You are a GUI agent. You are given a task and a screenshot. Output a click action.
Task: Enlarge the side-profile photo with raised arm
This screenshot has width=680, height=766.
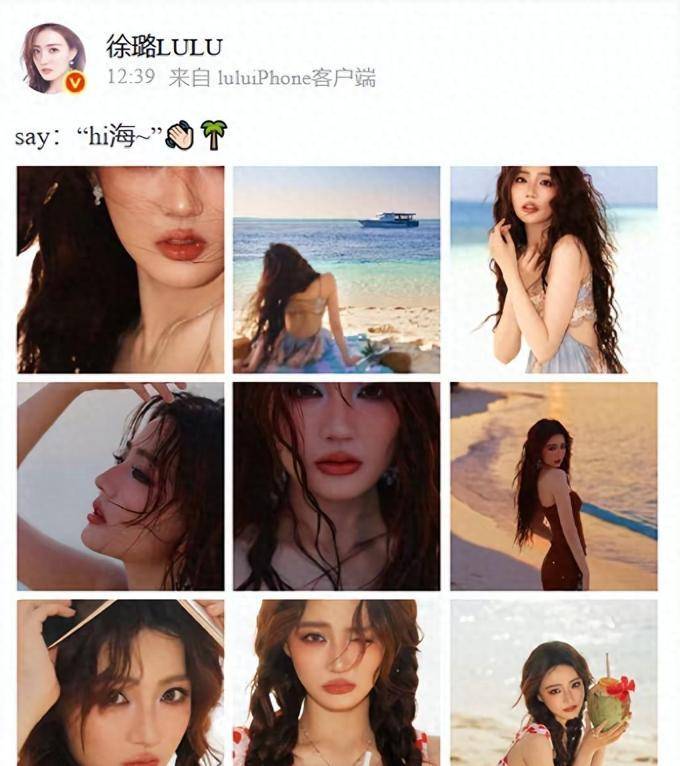click(120, 486)
